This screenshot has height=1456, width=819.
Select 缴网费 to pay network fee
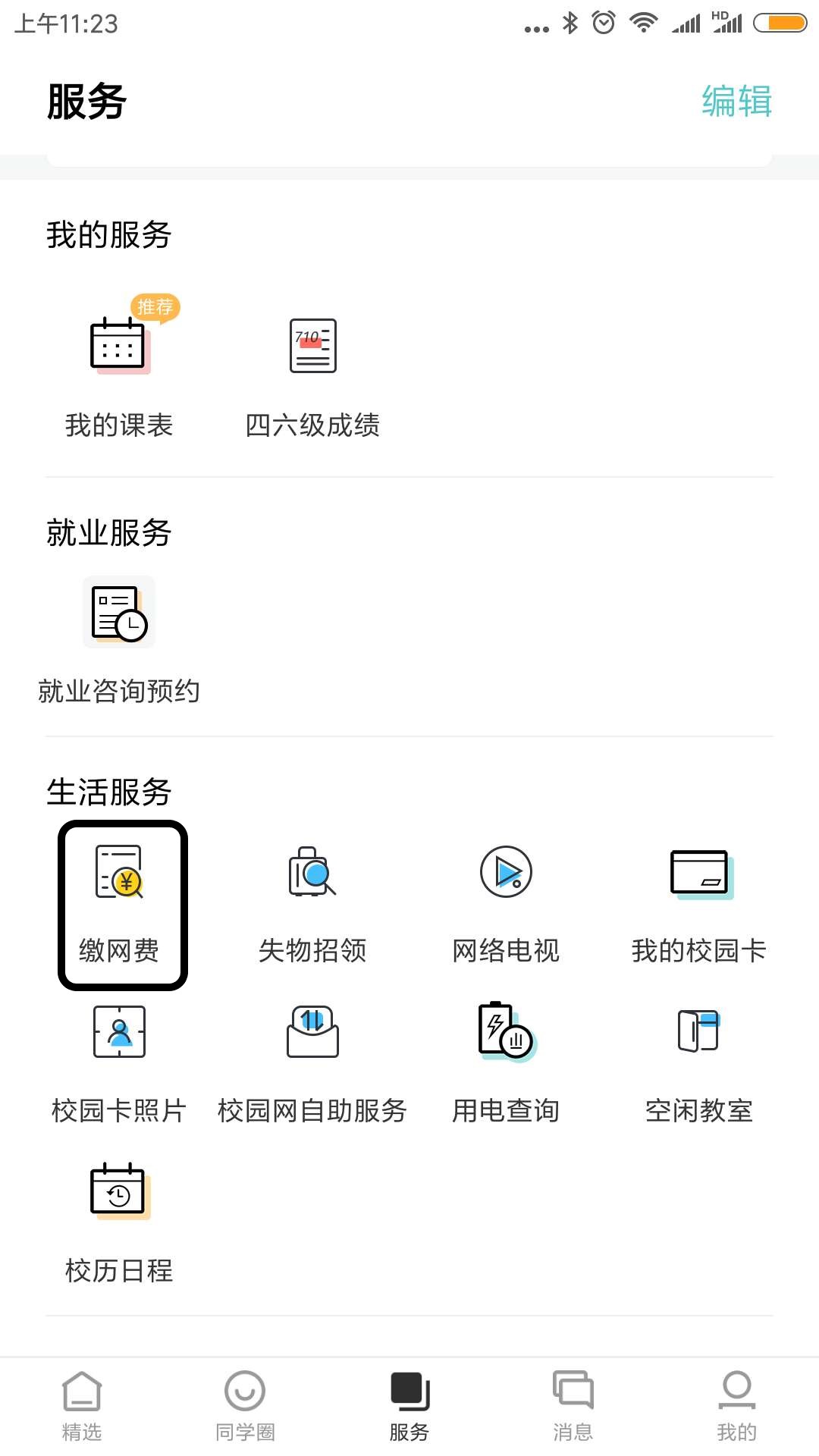click(122, 905)
